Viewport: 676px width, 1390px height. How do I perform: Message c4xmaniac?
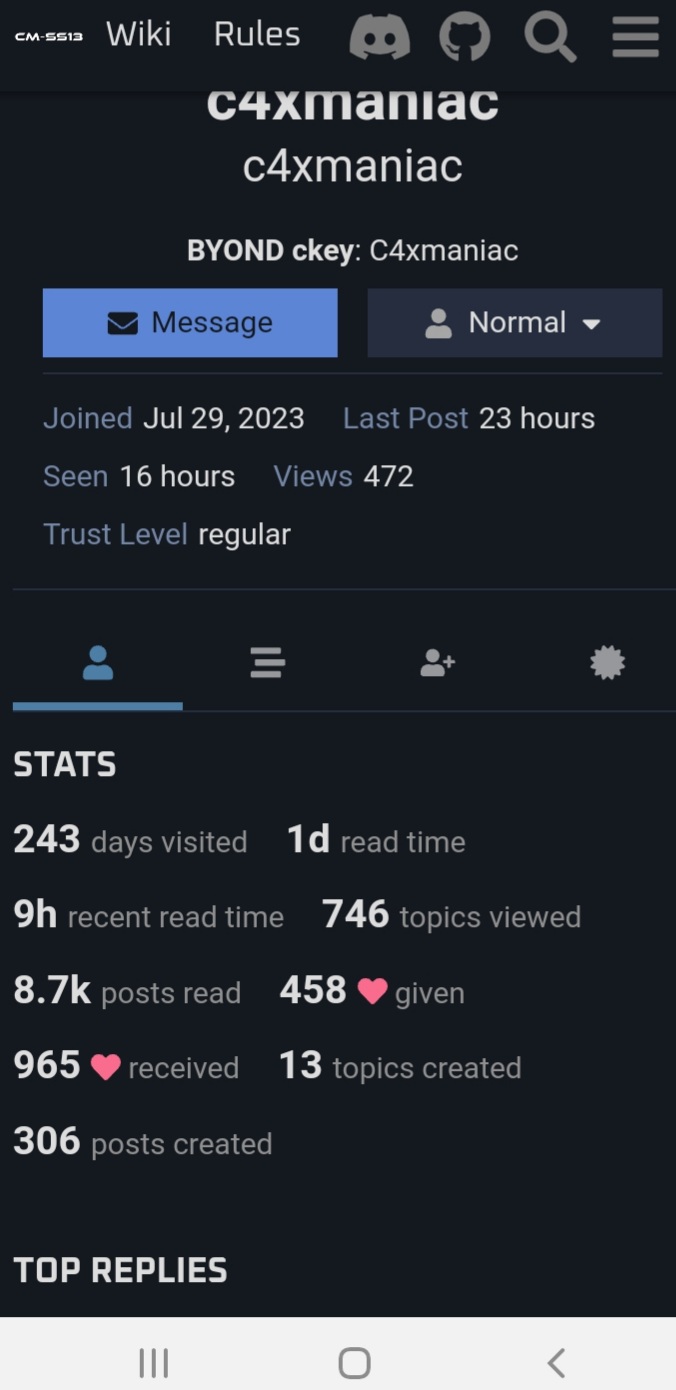(x=190, y=323)
